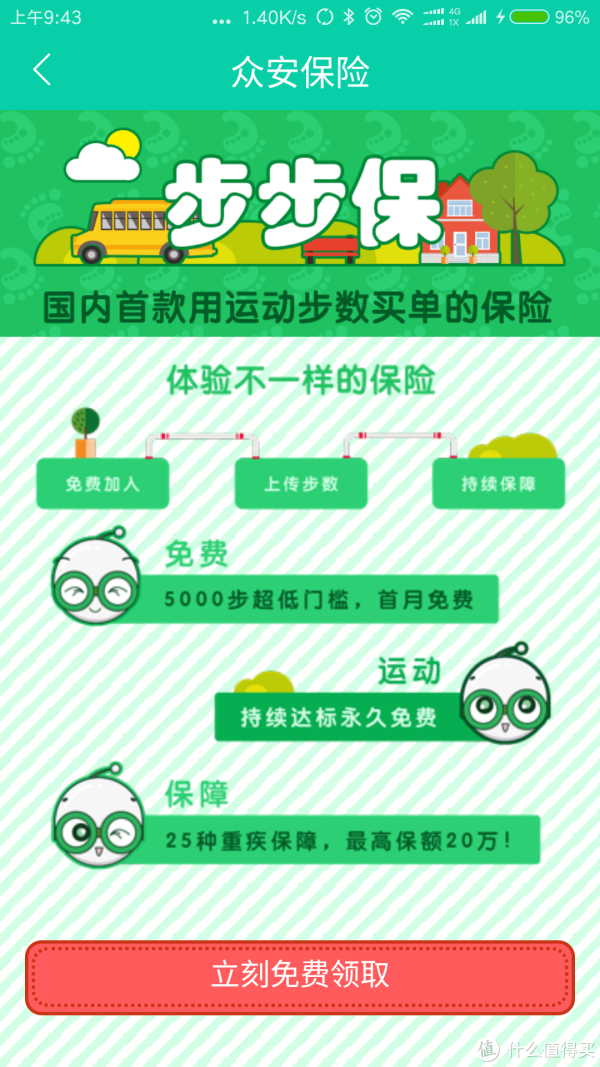Screen dimensions: 600x1067
Task: Tap the 立刻免费领取 button
Action: [x=300, y=977]
